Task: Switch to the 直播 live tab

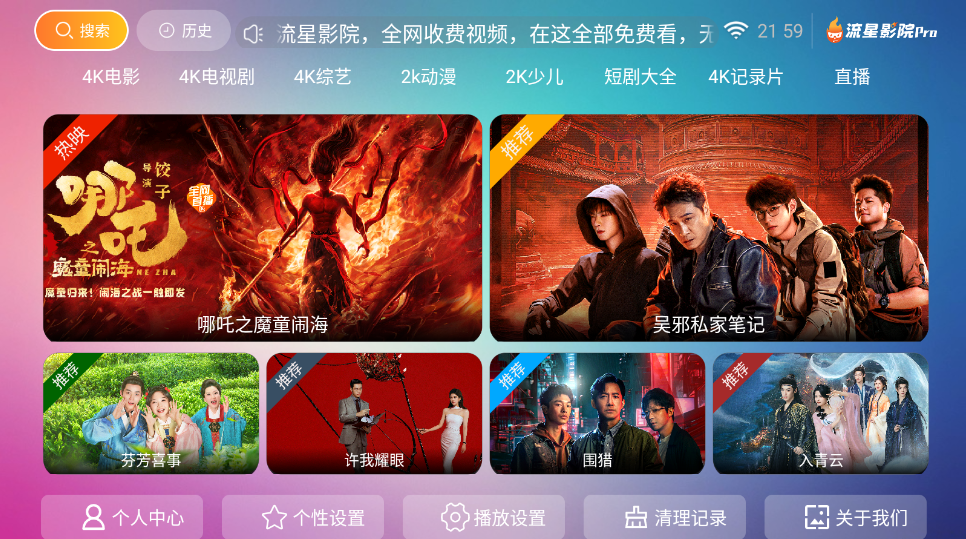Action: click(x=852, y=77)
